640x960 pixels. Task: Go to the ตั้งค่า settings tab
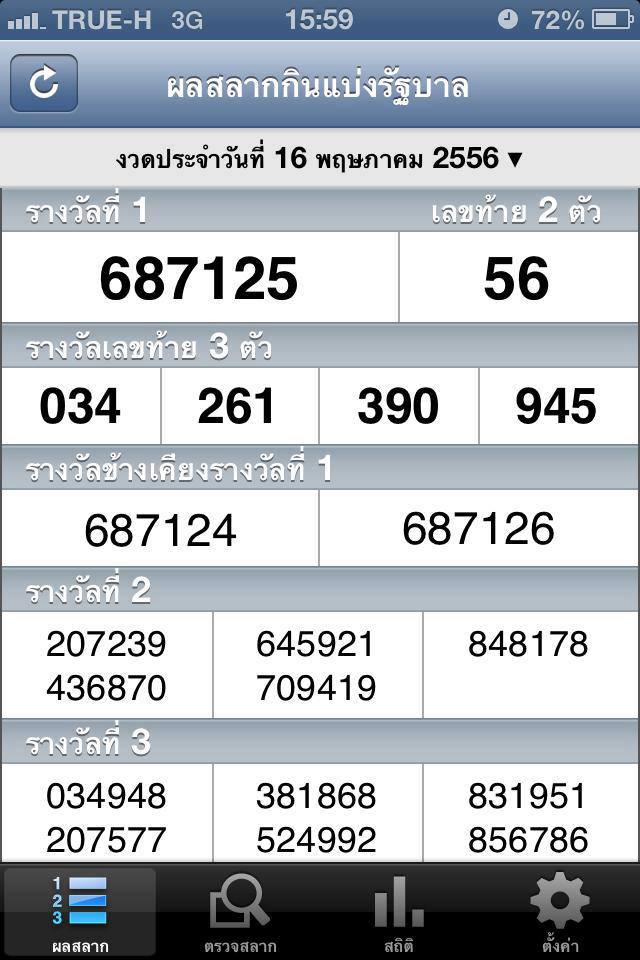pos(559,912)
